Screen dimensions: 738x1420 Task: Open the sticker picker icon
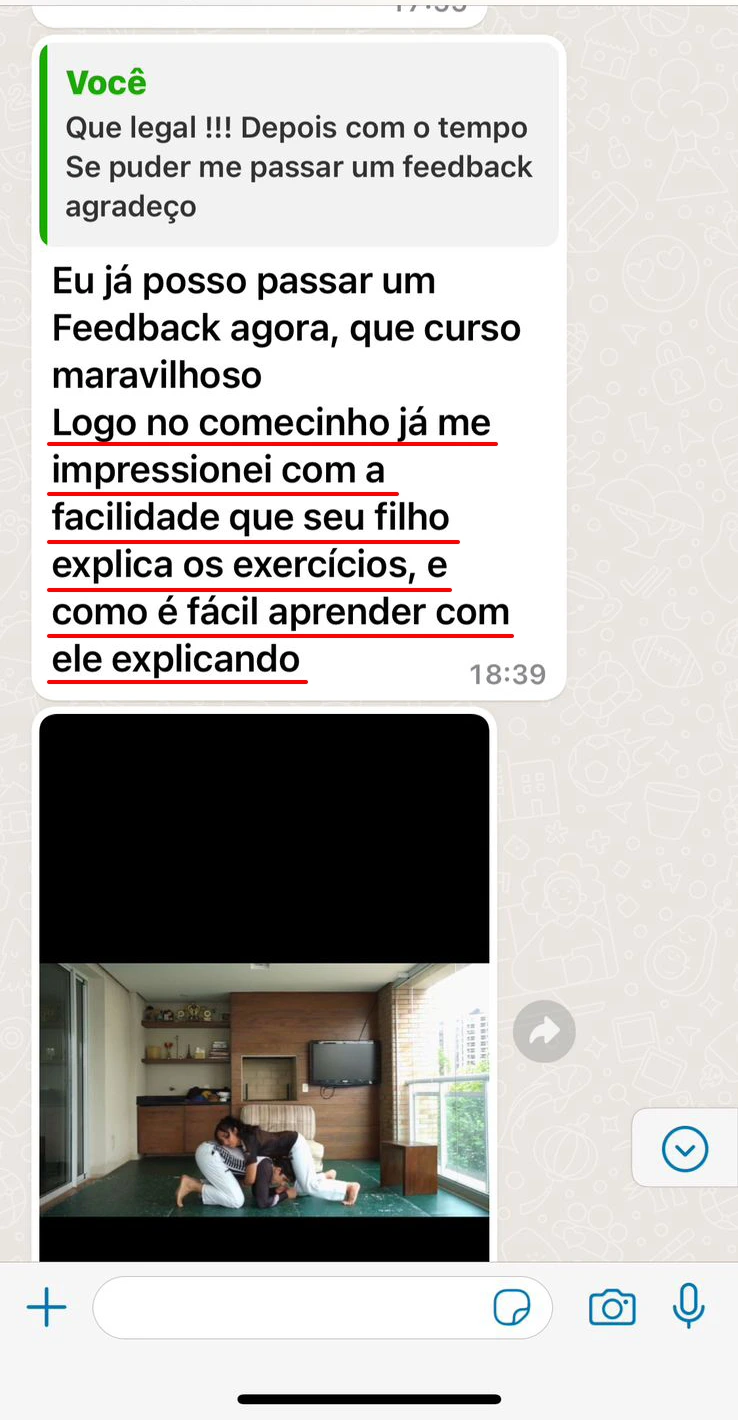tap(511, 1307)
